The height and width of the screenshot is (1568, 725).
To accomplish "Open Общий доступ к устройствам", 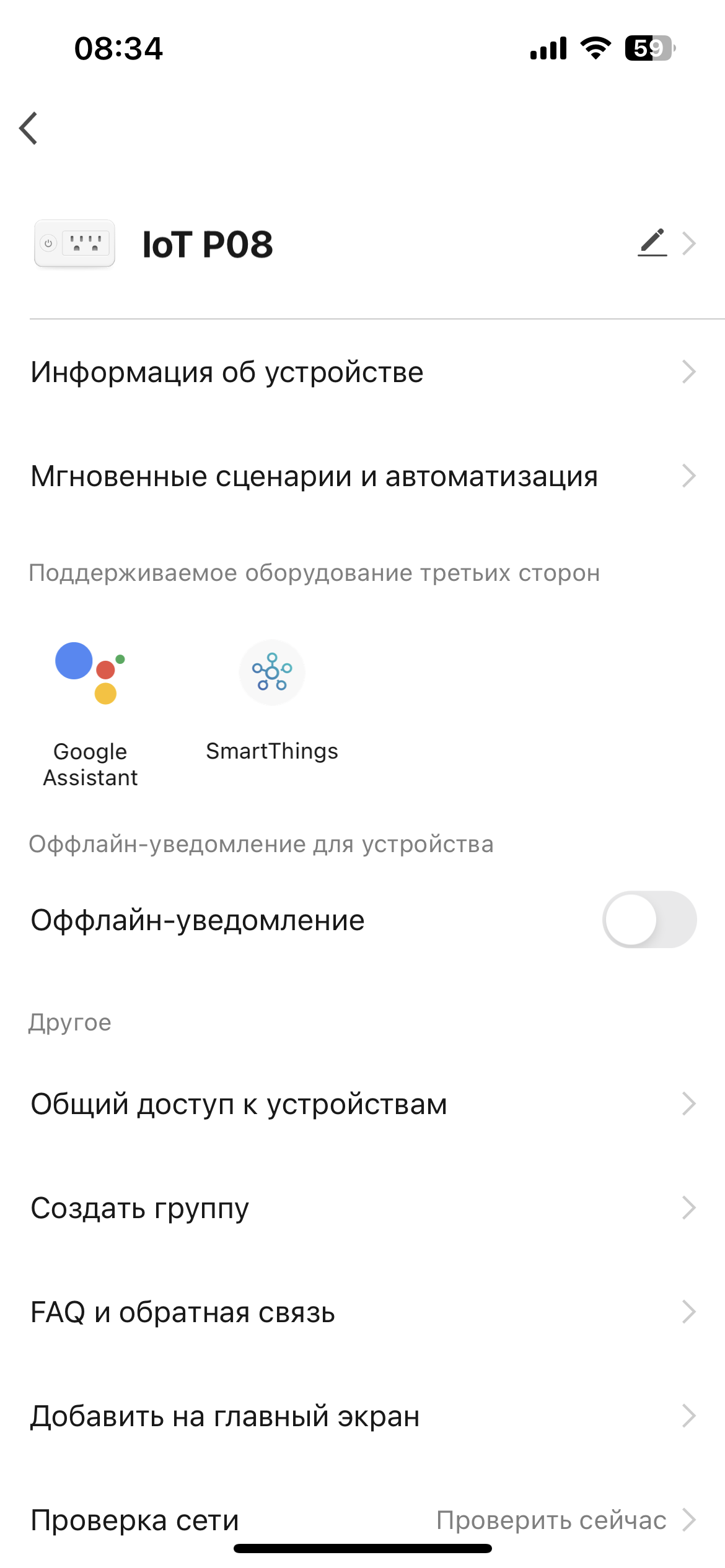I will (x=362, y=1104).
